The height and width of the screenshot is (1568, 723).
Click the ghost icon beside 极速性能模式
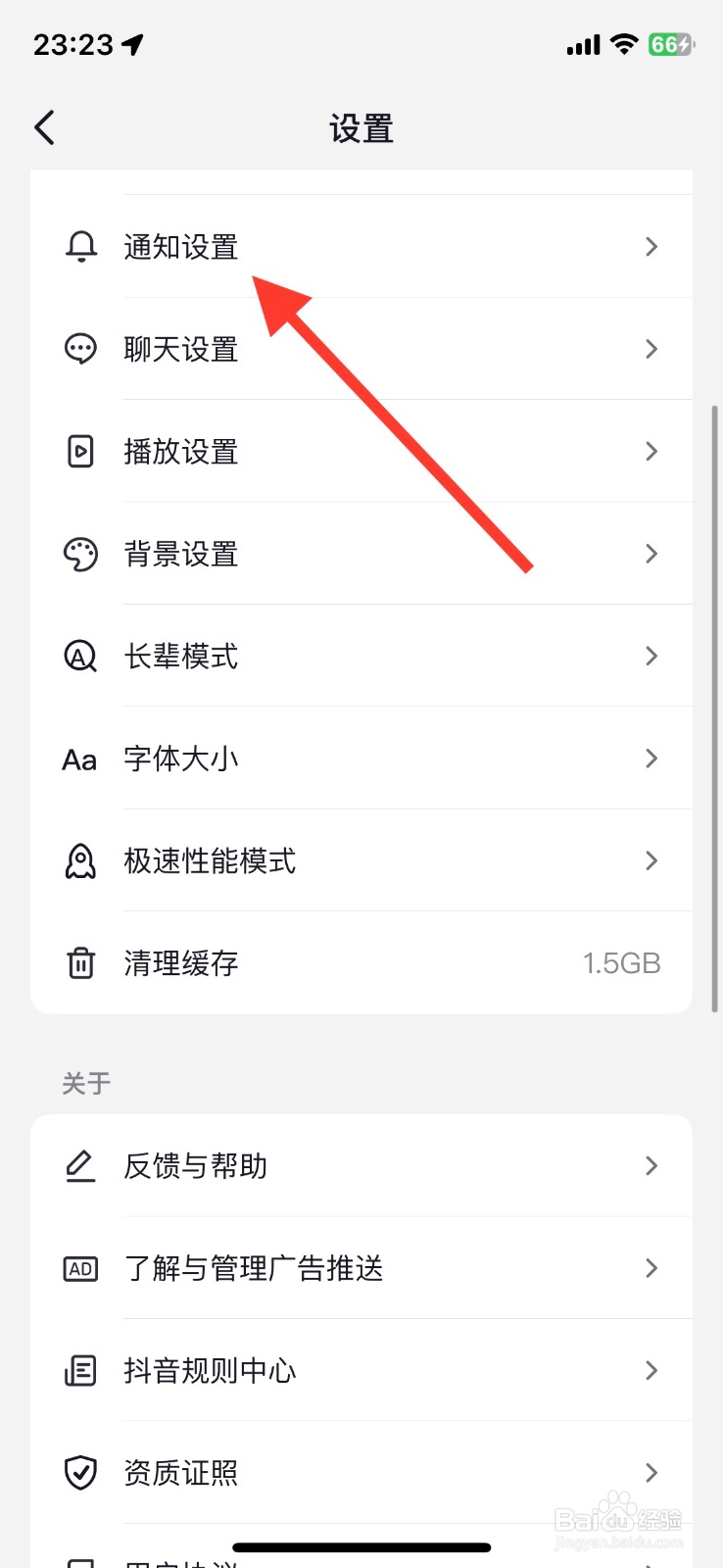pos(80,860)
